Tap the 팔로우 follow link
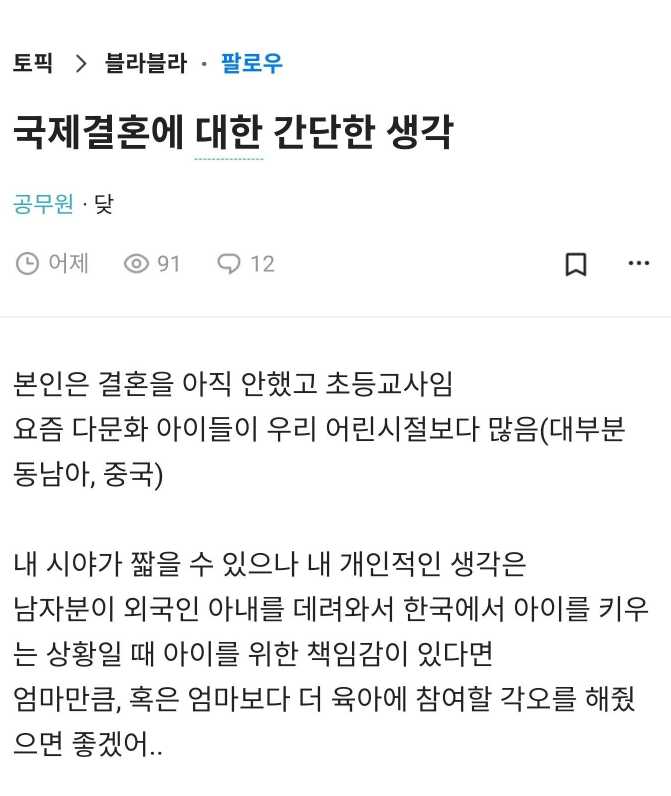Image resolution: width=671 pixels, height=796 pixels. (x=252, y=64)
